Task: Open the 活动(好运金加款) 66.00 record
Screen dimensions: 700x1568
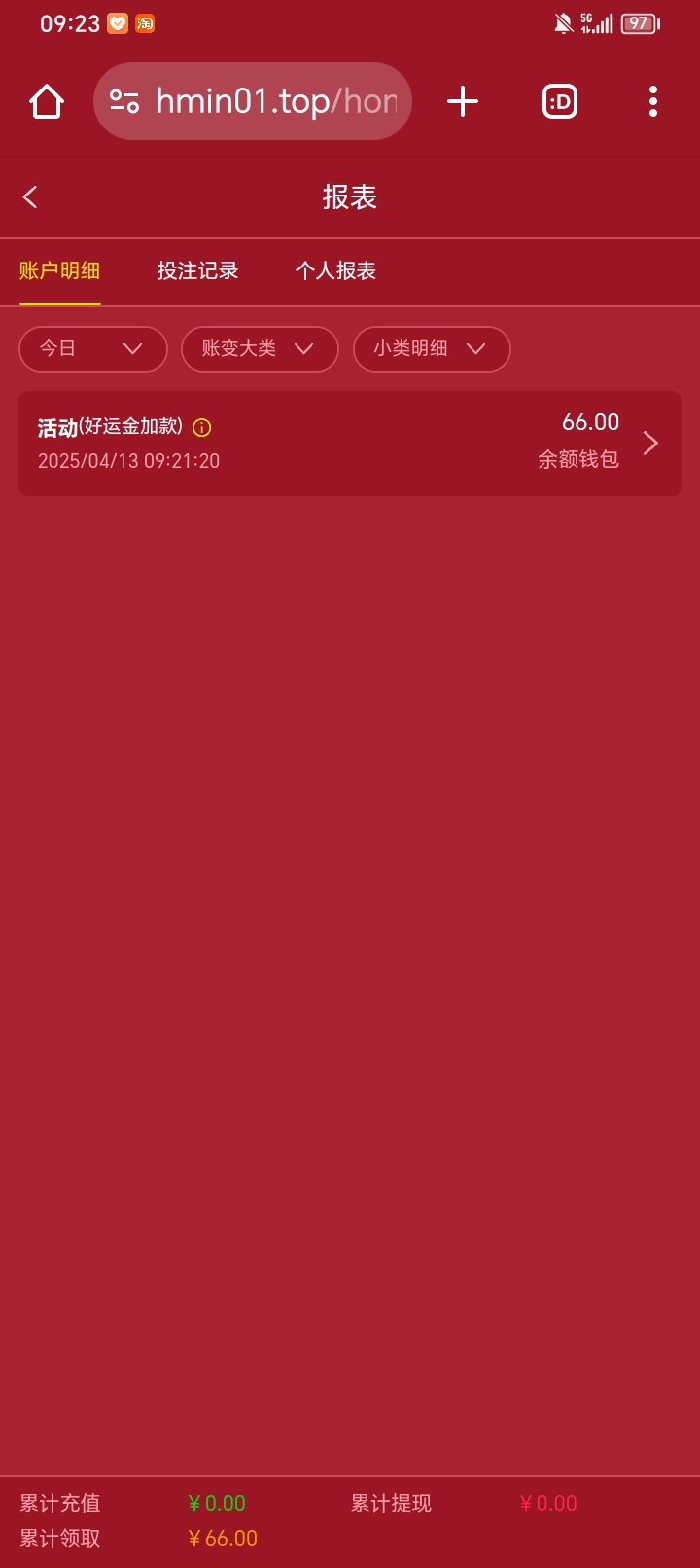Action: [349, 444]
